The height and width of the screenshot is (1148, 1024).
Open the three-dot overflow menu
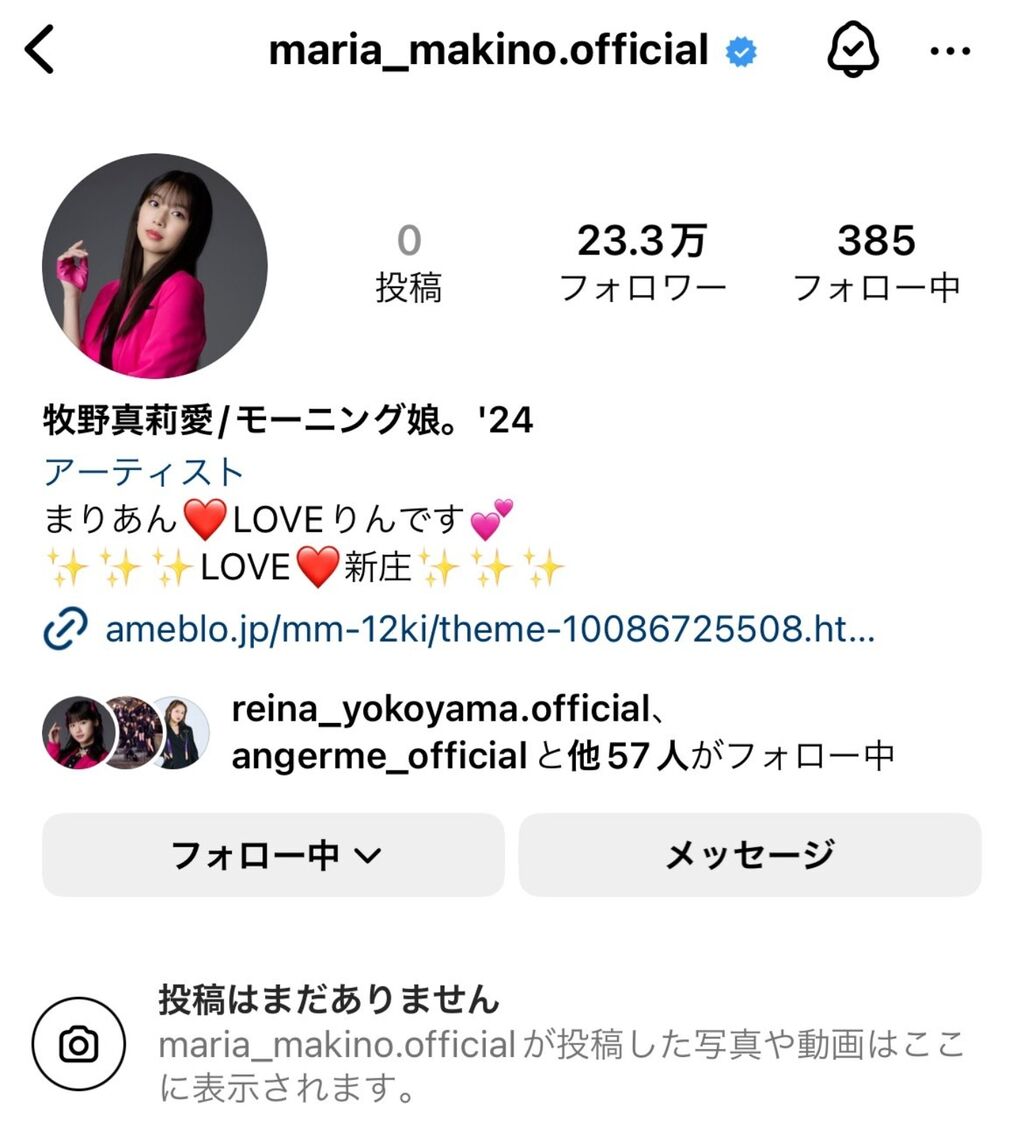tap(950, 50)
